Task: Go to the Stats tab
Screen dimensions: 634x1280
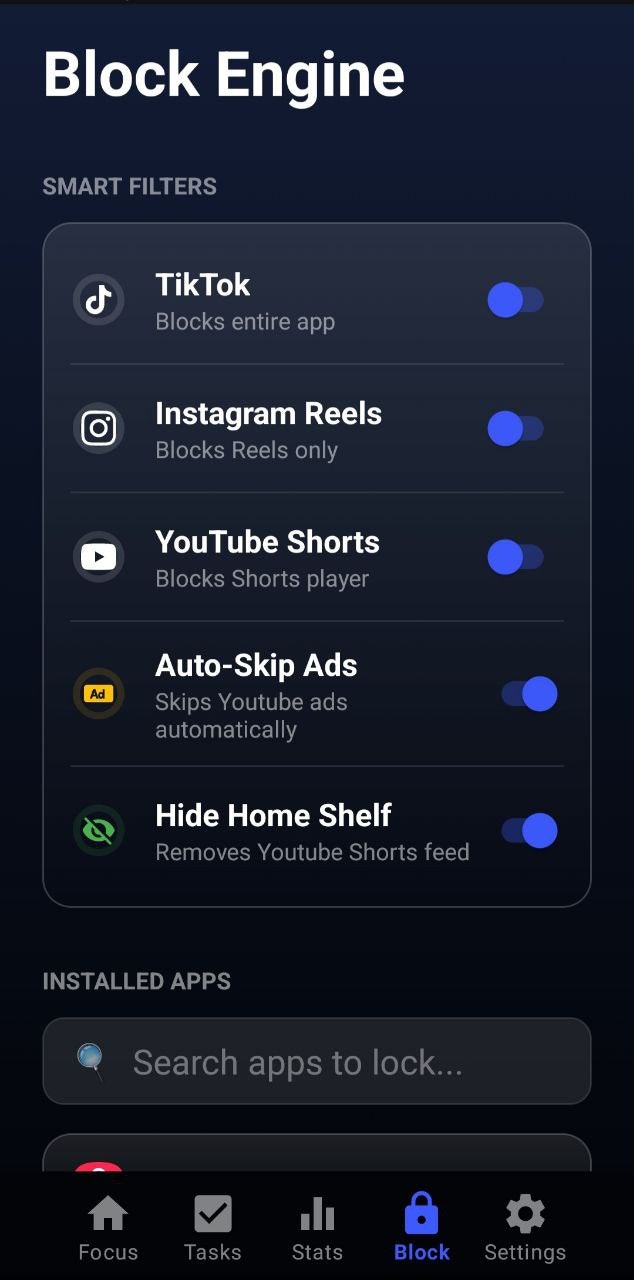Action: coord(317,1229)
